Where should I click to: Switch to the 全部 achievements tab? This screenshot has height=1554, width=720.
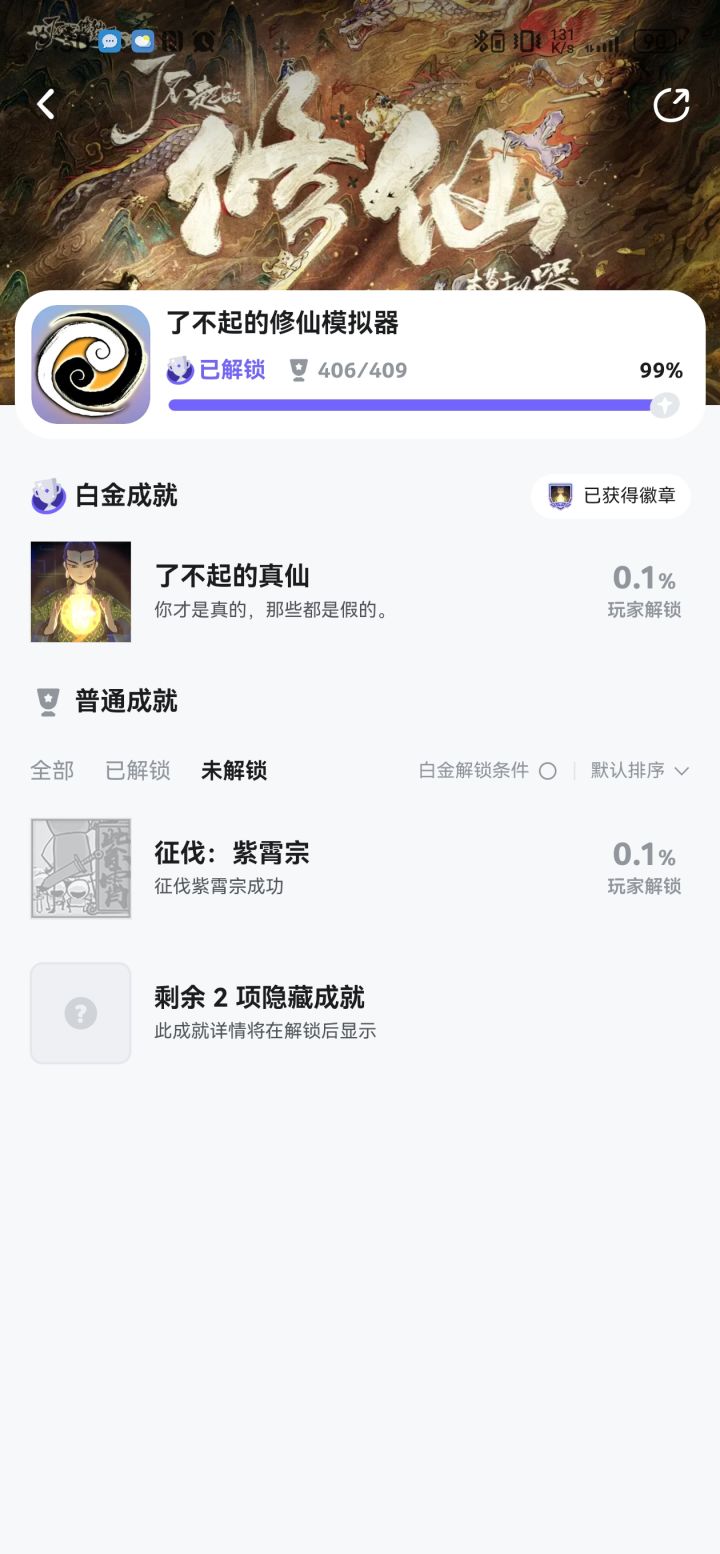(x=52, y=771)
